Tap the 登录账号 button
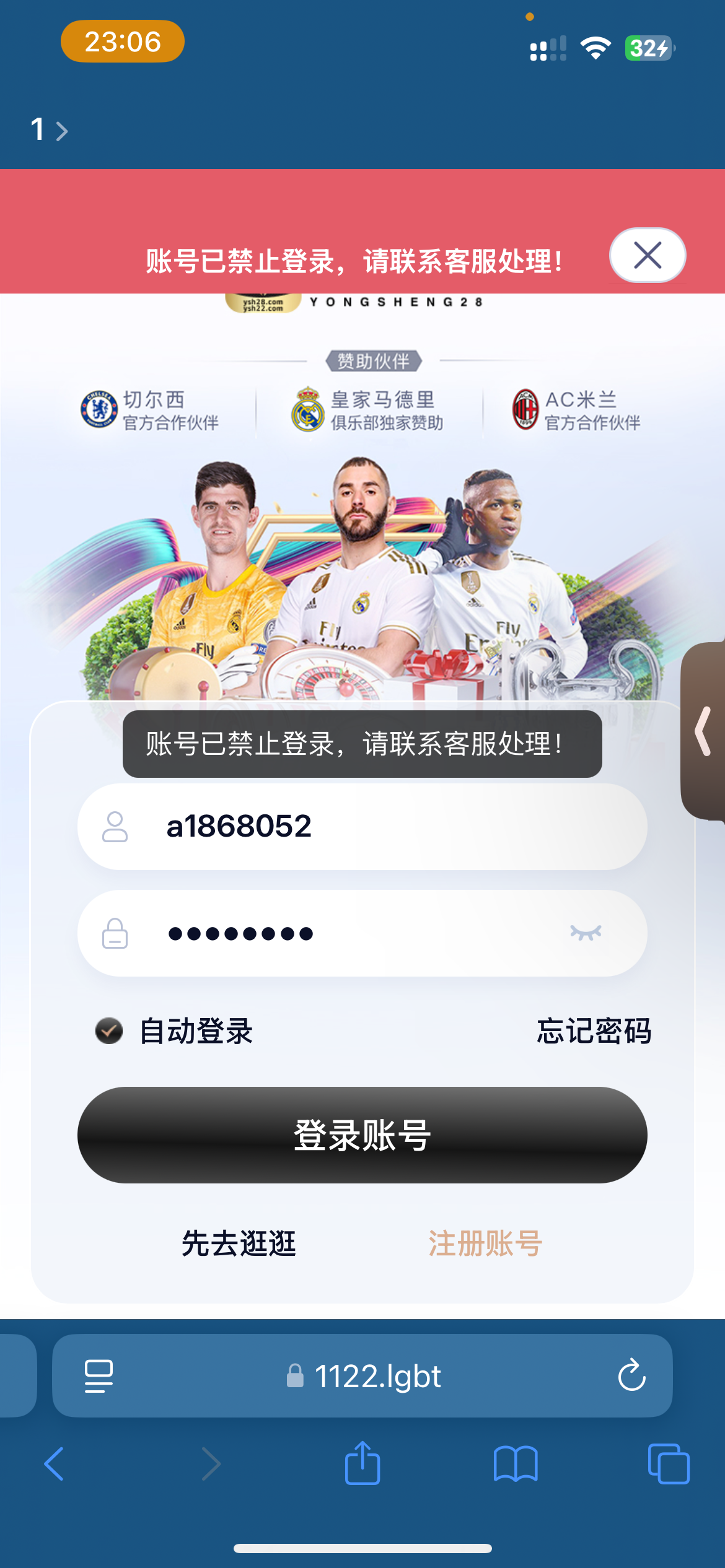The width and height of the screenshot is (725, 1568). pos(362,1135)
